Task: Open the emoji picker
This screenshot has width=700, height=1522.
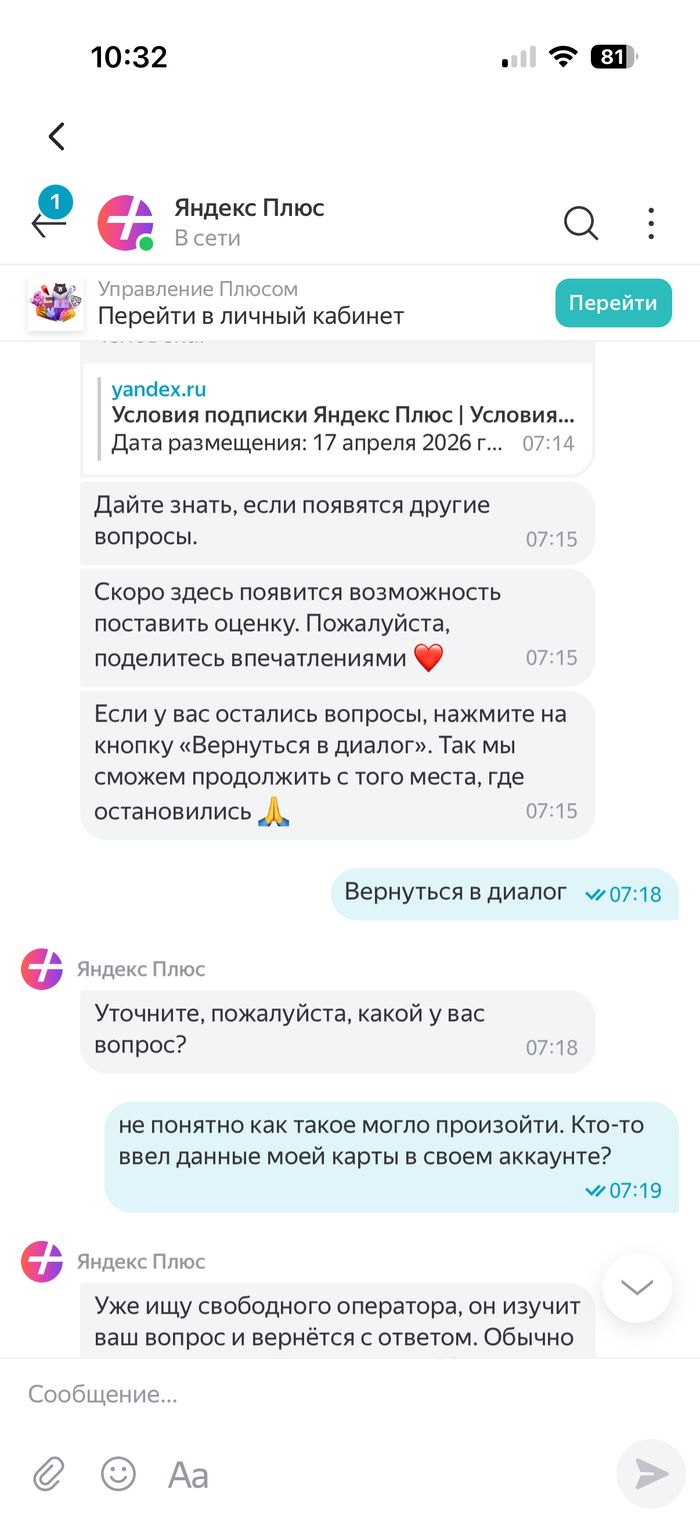Action: tap(118, 1473)
